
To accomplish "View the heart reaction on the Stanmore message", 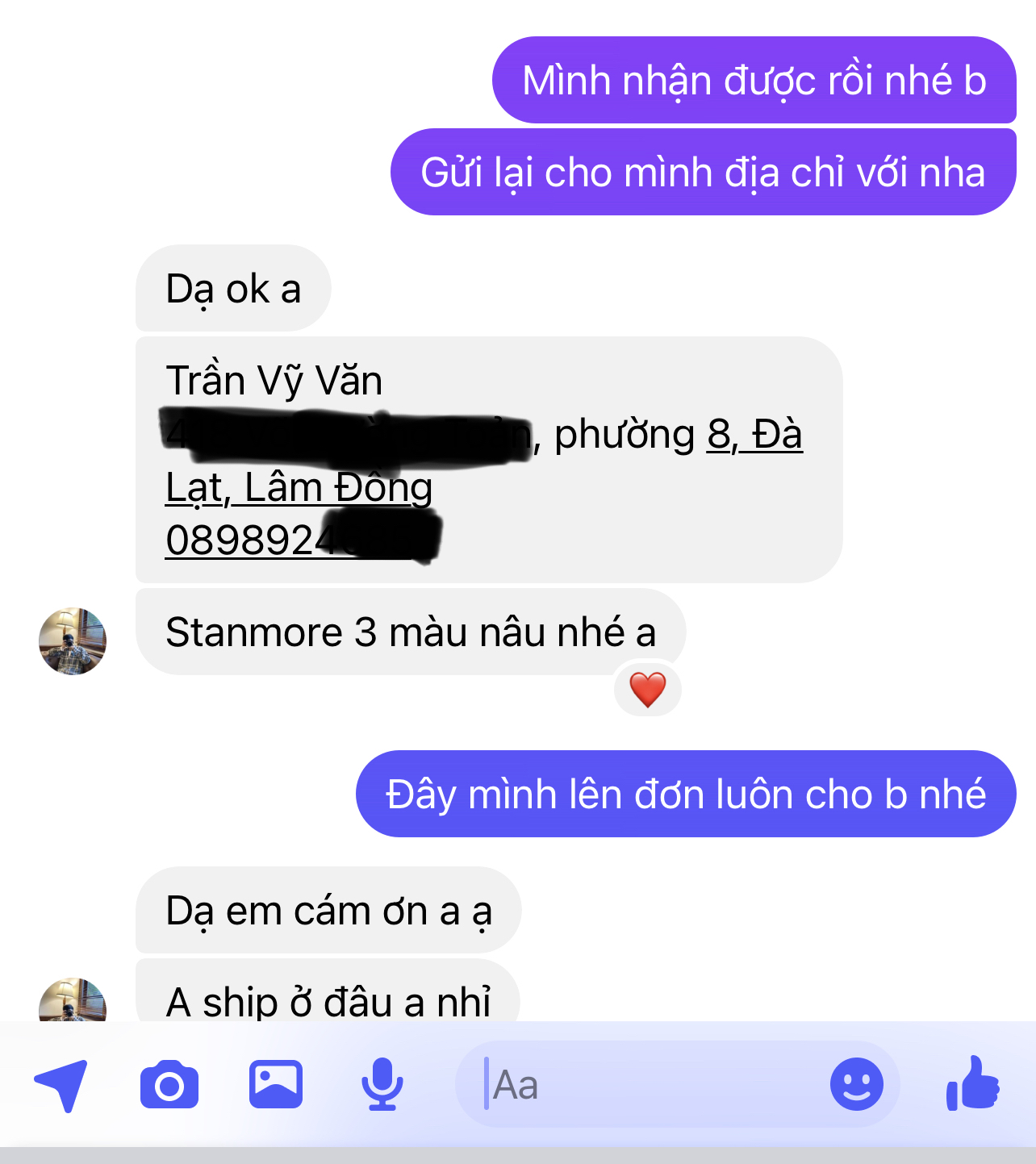I will (648, 690).
